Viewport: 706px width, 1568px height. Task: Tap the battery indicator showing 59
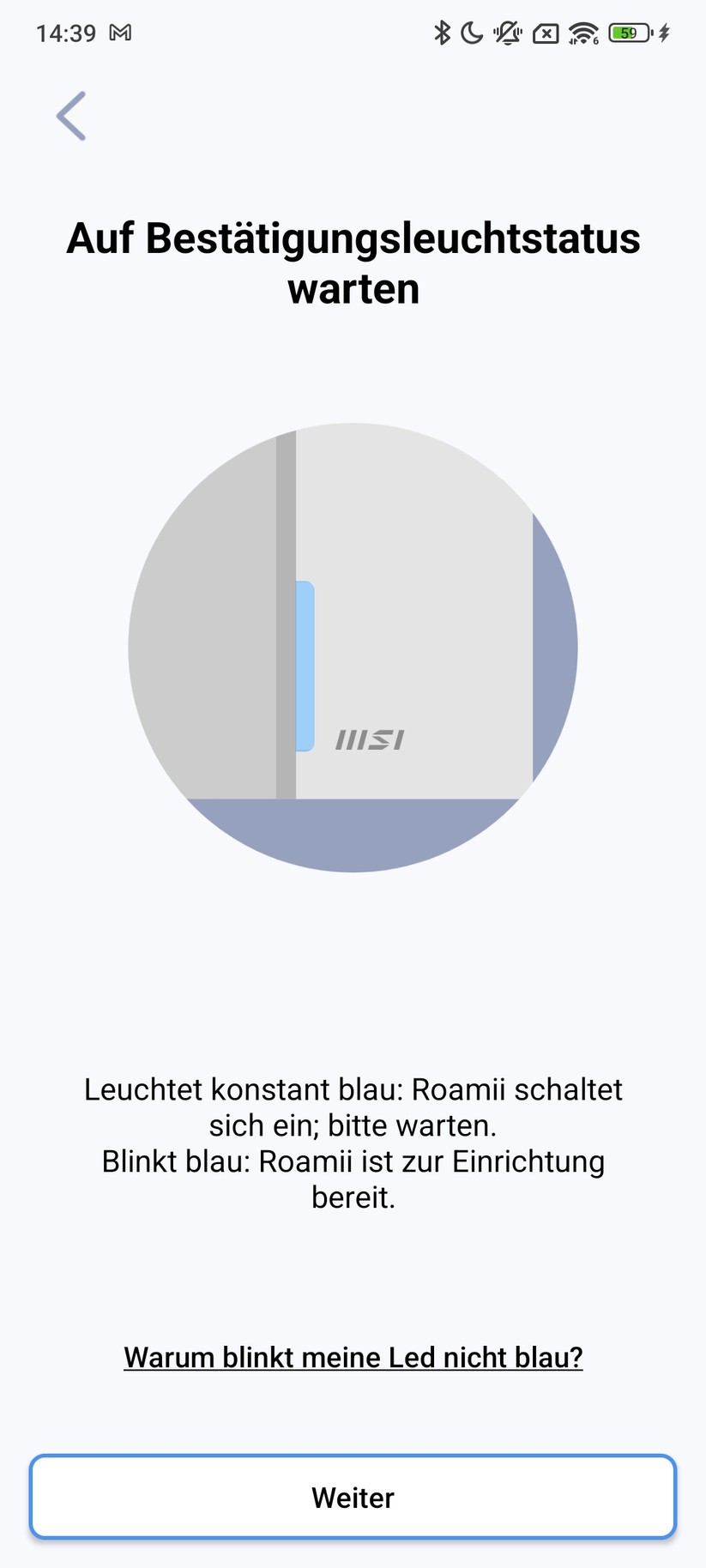click(627, 33)
